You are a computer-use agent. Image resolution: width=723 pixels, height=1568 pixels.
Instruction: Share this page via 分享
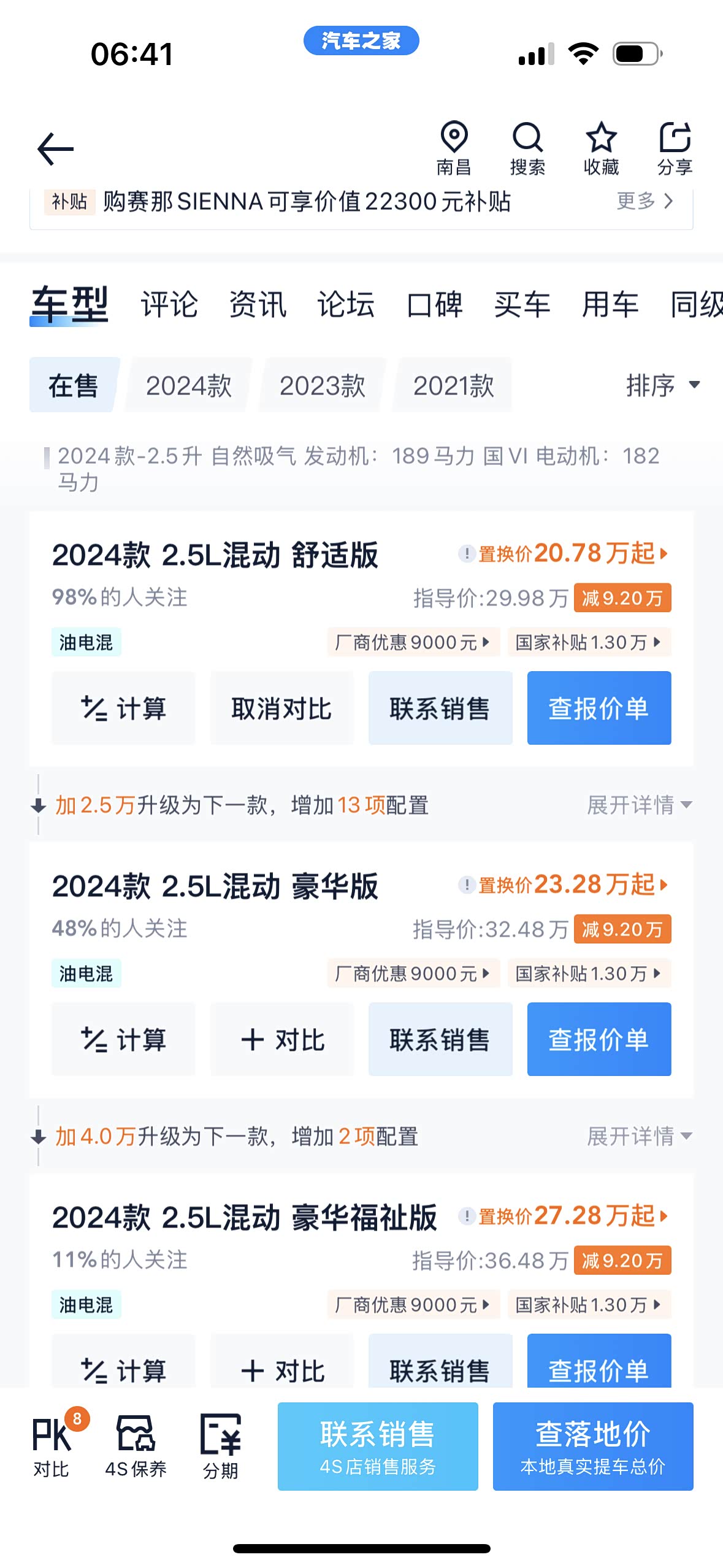tap(675, 149)
